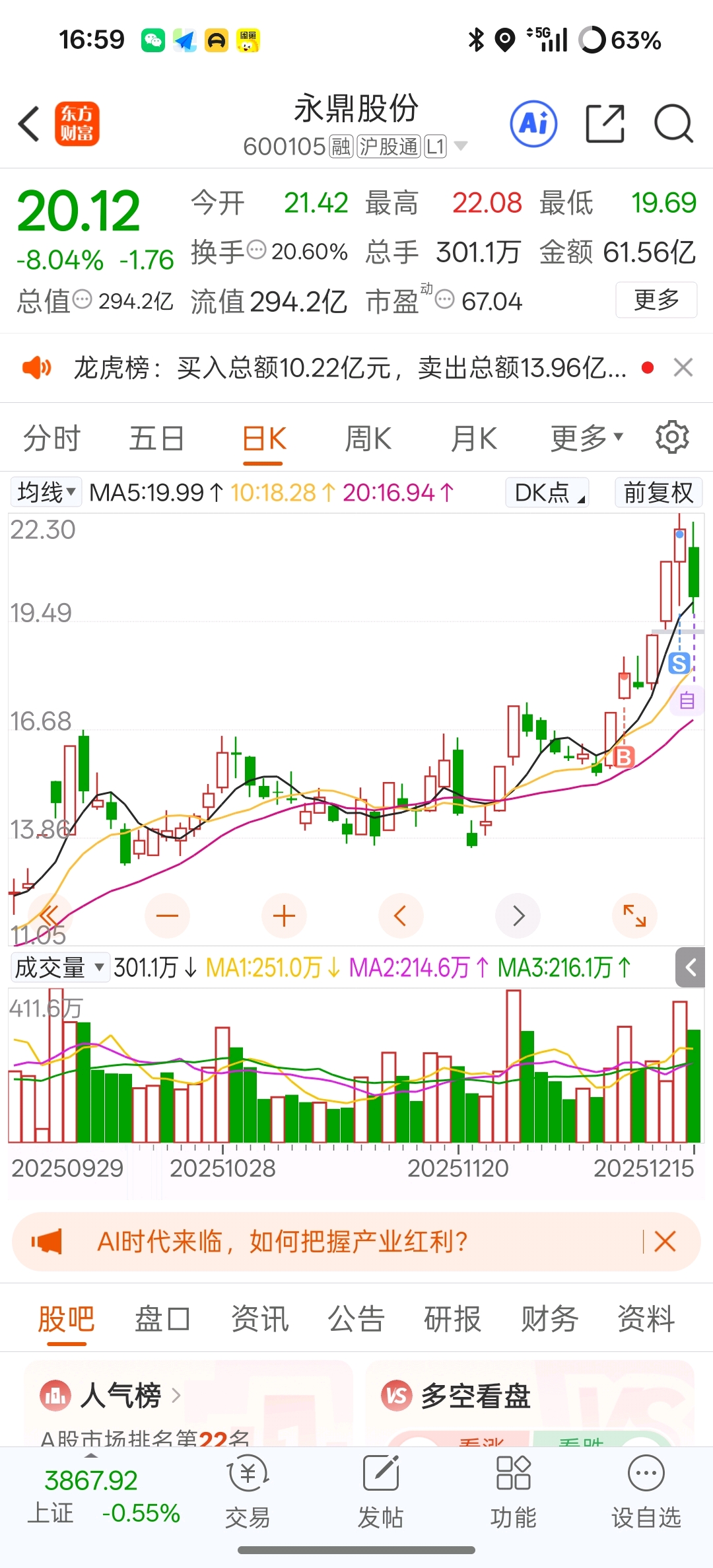Viewport: 713px width, 1568px height.
Task: Switch to the 分时 chart tab
Action: (51, 439)
